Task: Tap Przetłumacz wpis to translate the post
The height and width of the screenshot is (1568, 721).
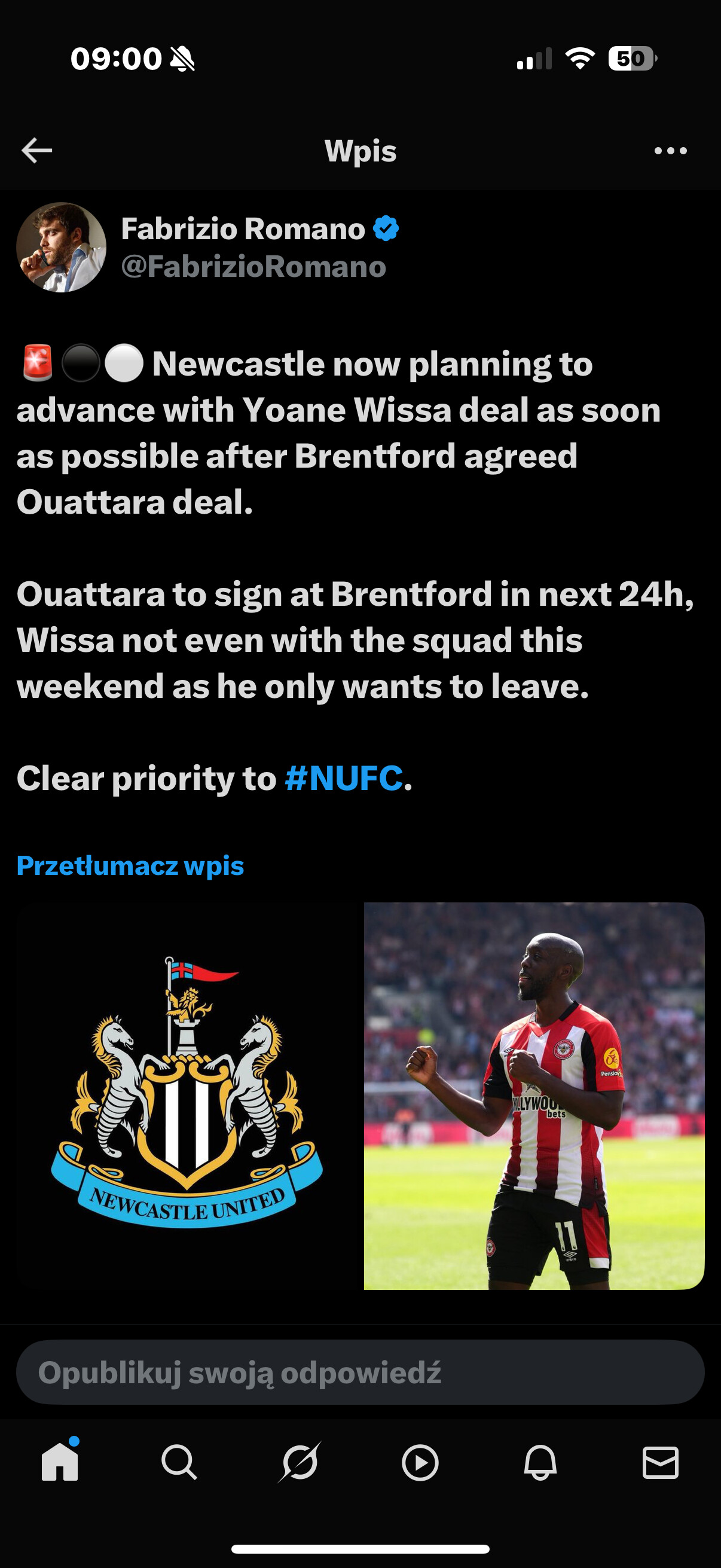Action: (130, 865)
